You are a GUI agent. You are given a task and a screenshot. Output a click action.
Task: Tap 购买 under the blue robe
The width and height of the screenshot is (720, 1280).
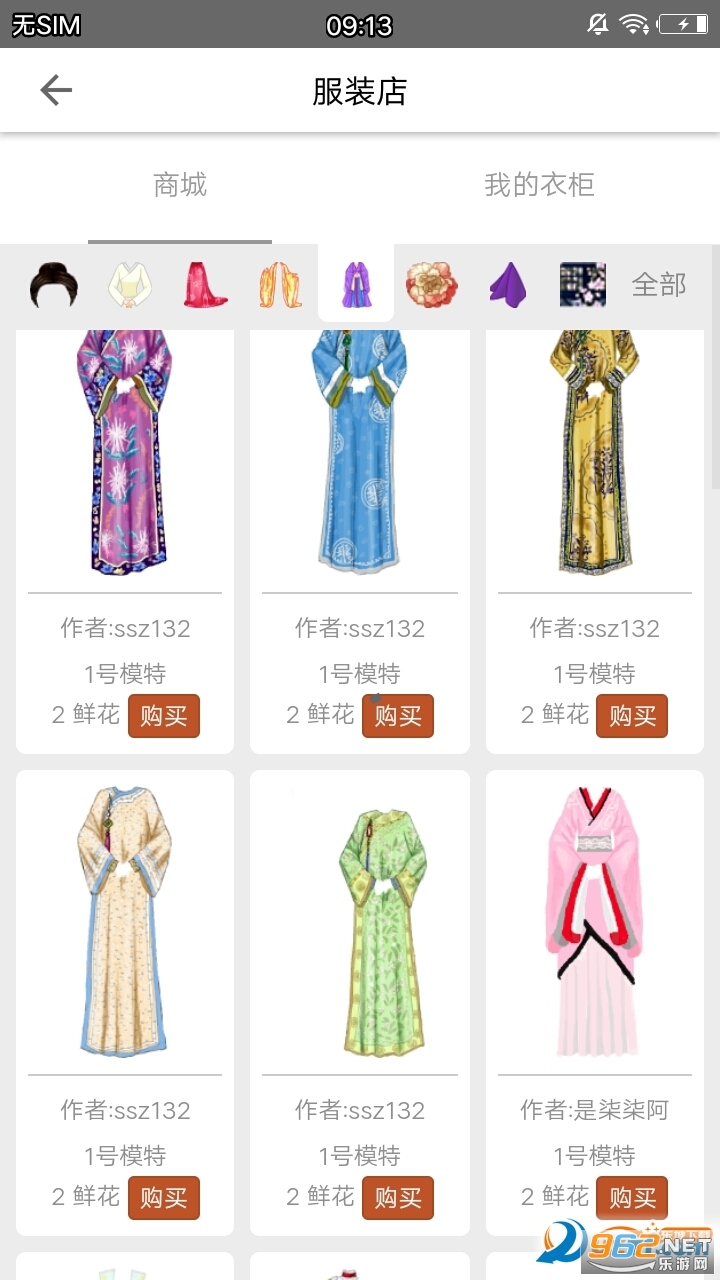pyautogui.click(x=398, y=716)
